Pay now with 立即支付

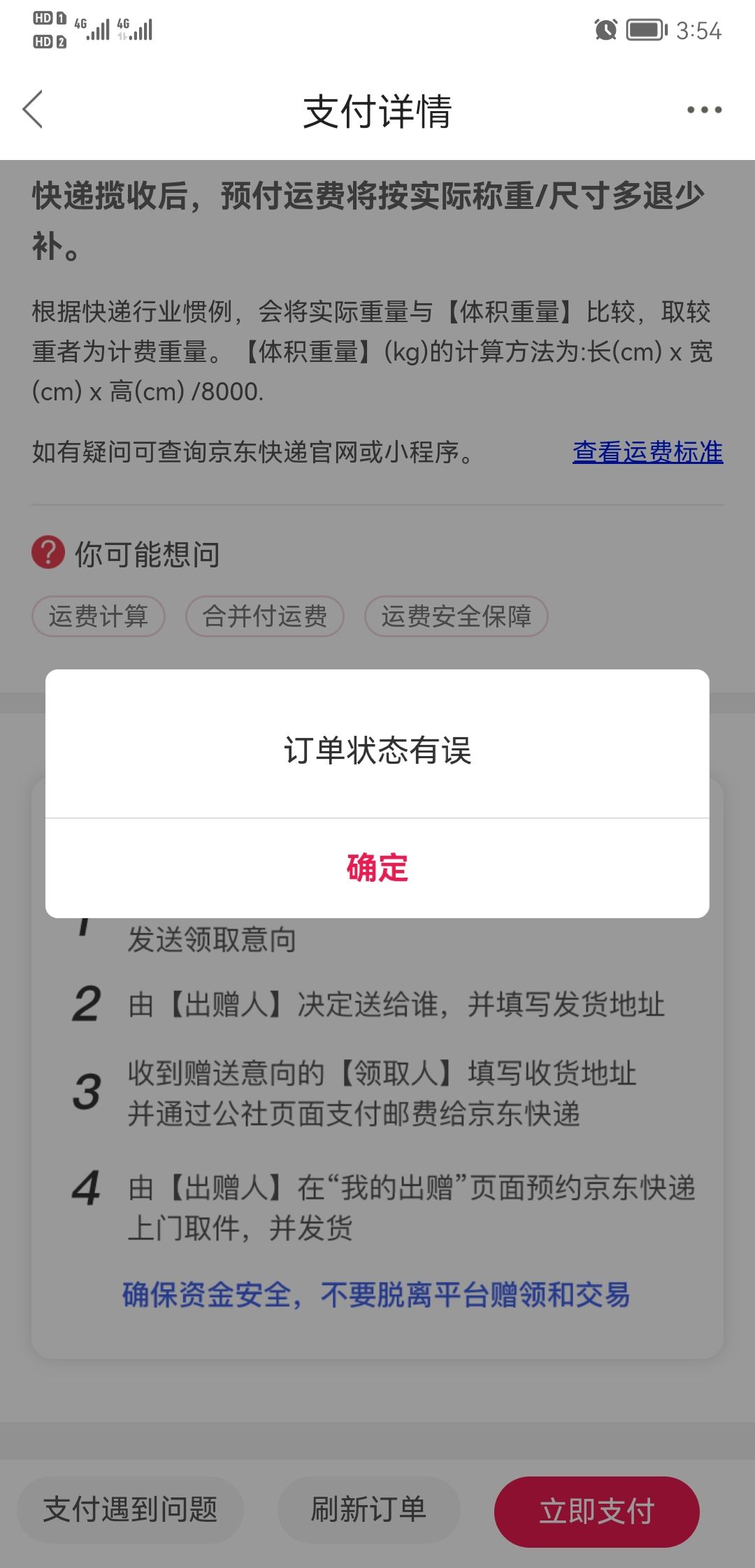click(x=597, y=1511)
